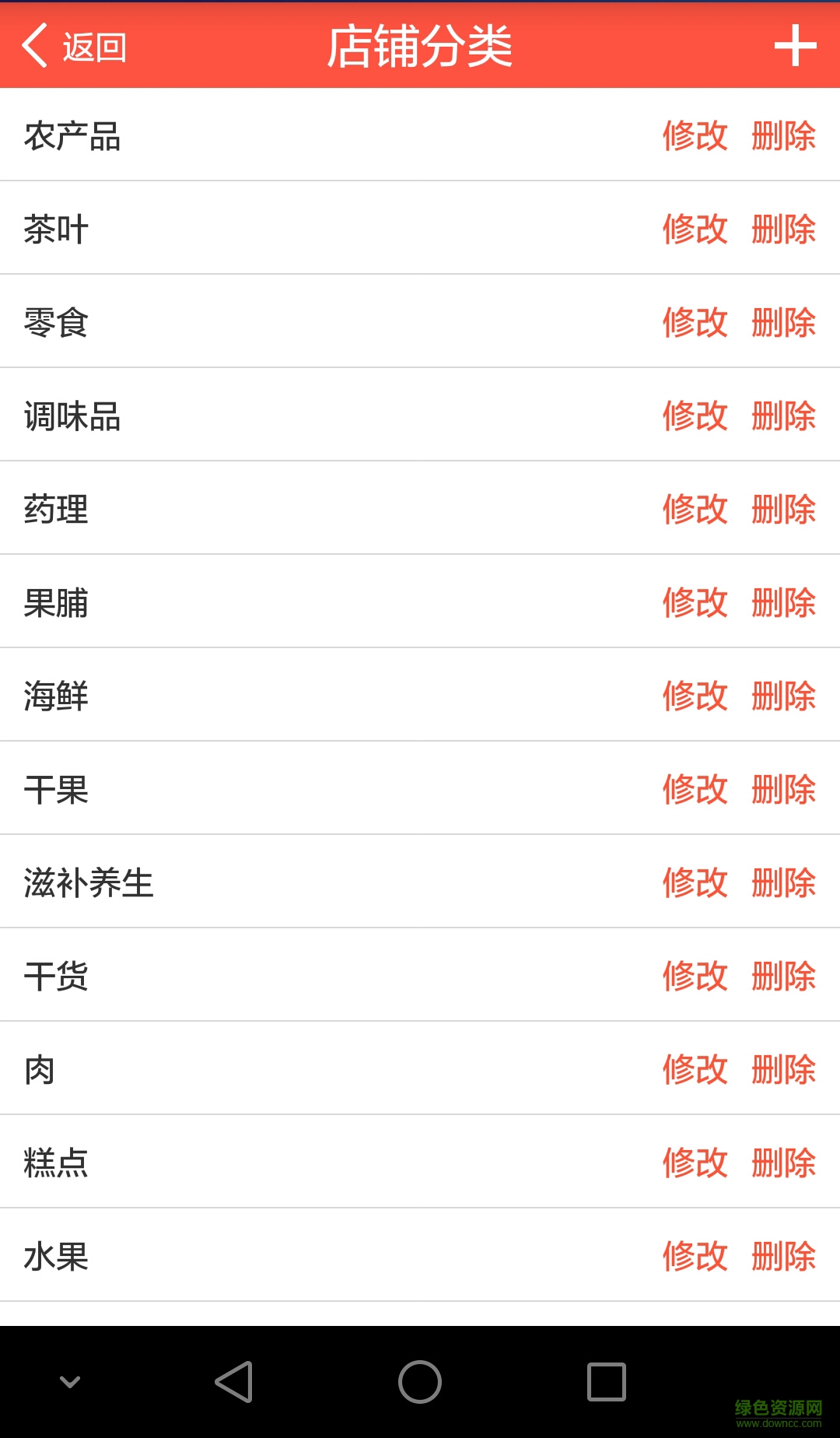Edit the 滋补养生 category

[695, 882]
